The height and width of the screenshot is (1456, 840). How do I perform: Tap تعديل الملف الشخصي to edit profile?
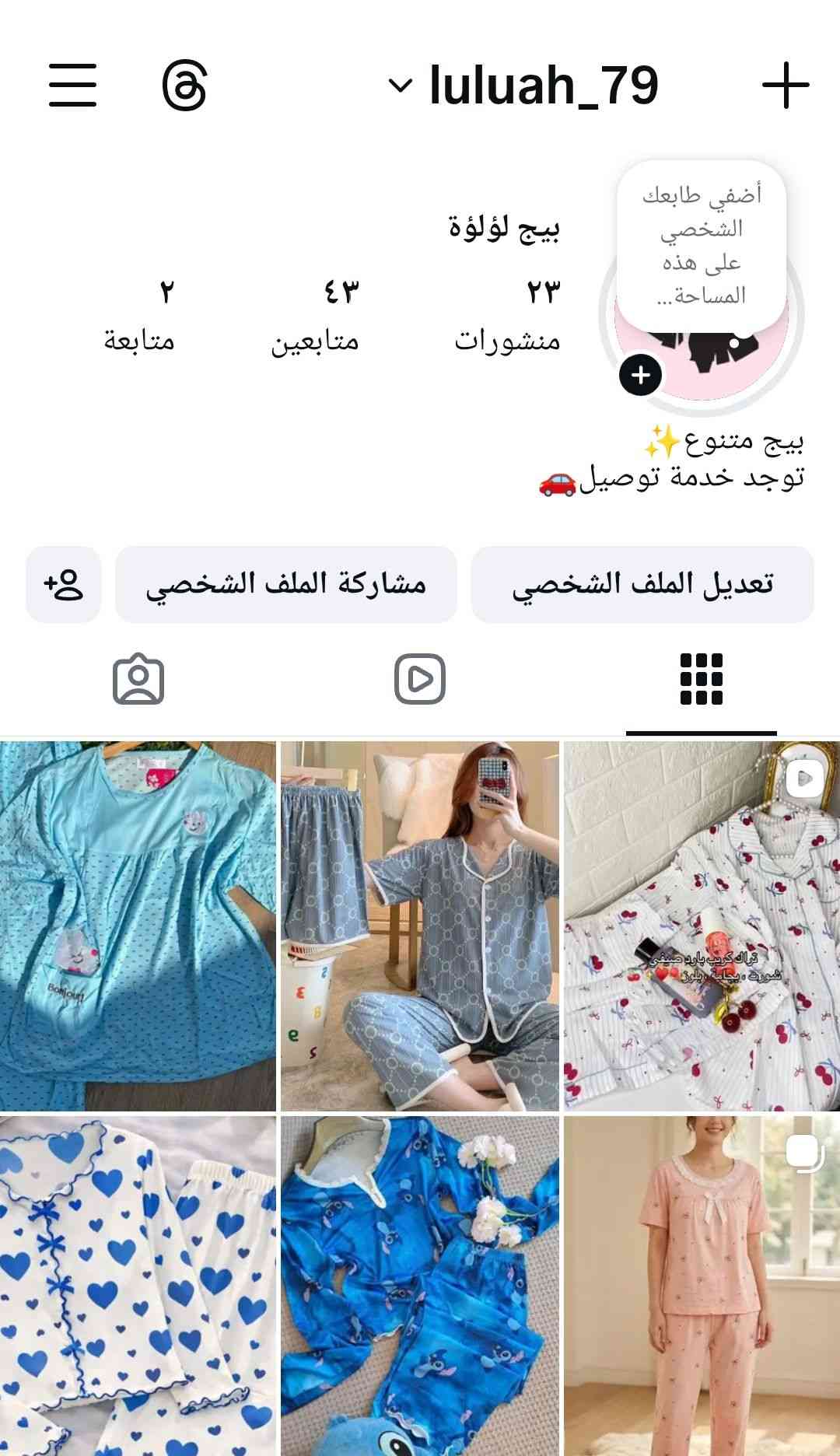tap(642, 584)
